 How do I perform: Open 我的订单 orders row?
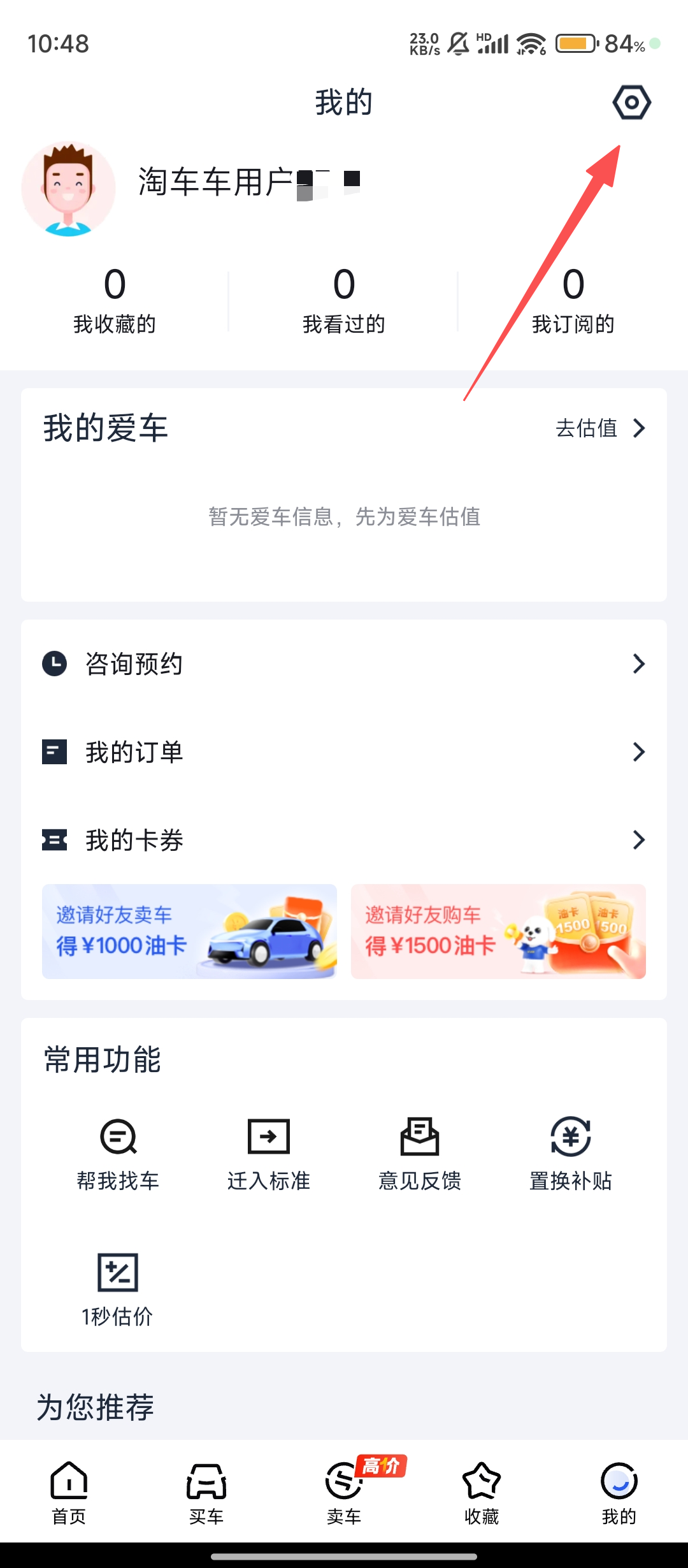point(344,752)
